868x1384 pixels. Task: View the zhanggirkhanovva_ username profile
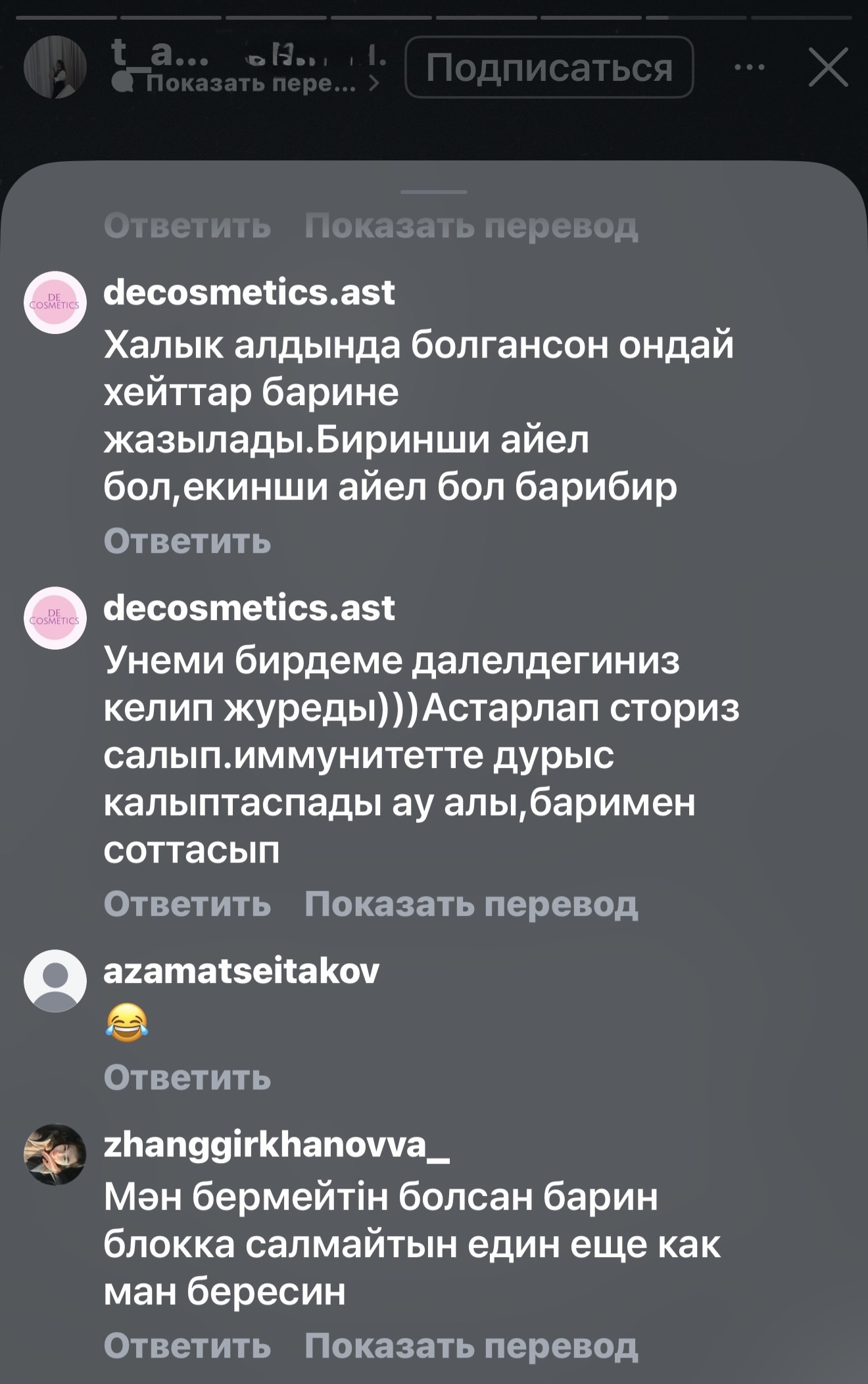tap(276, 1146)
